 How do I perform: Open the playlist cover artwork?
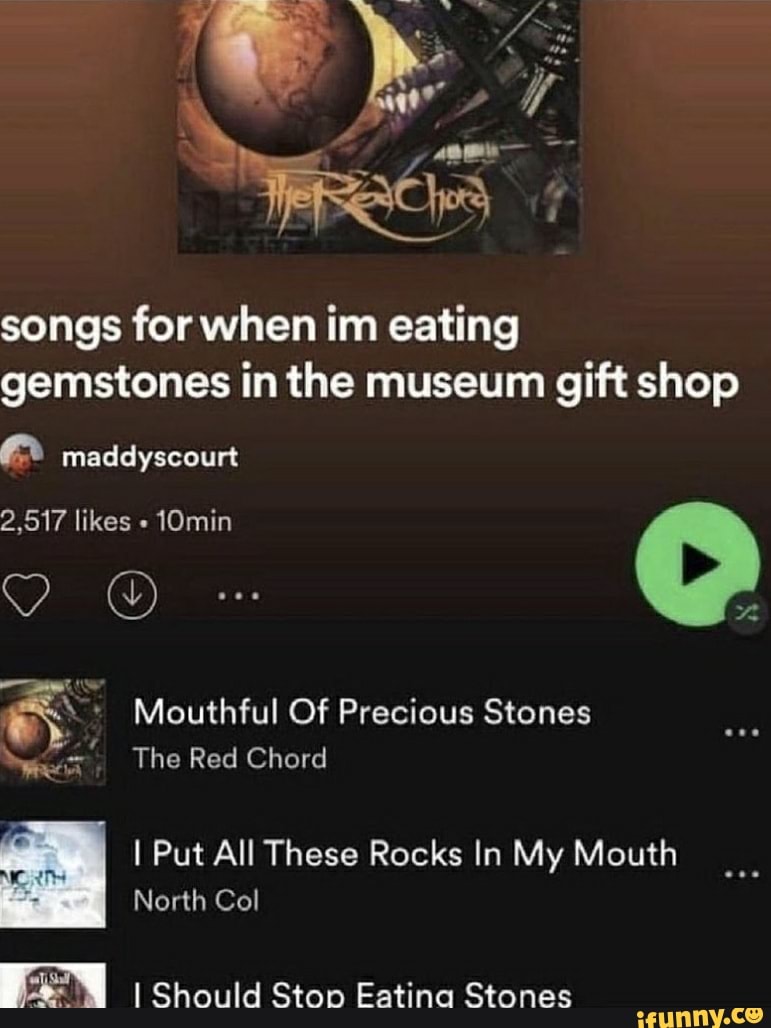point(375,120)
